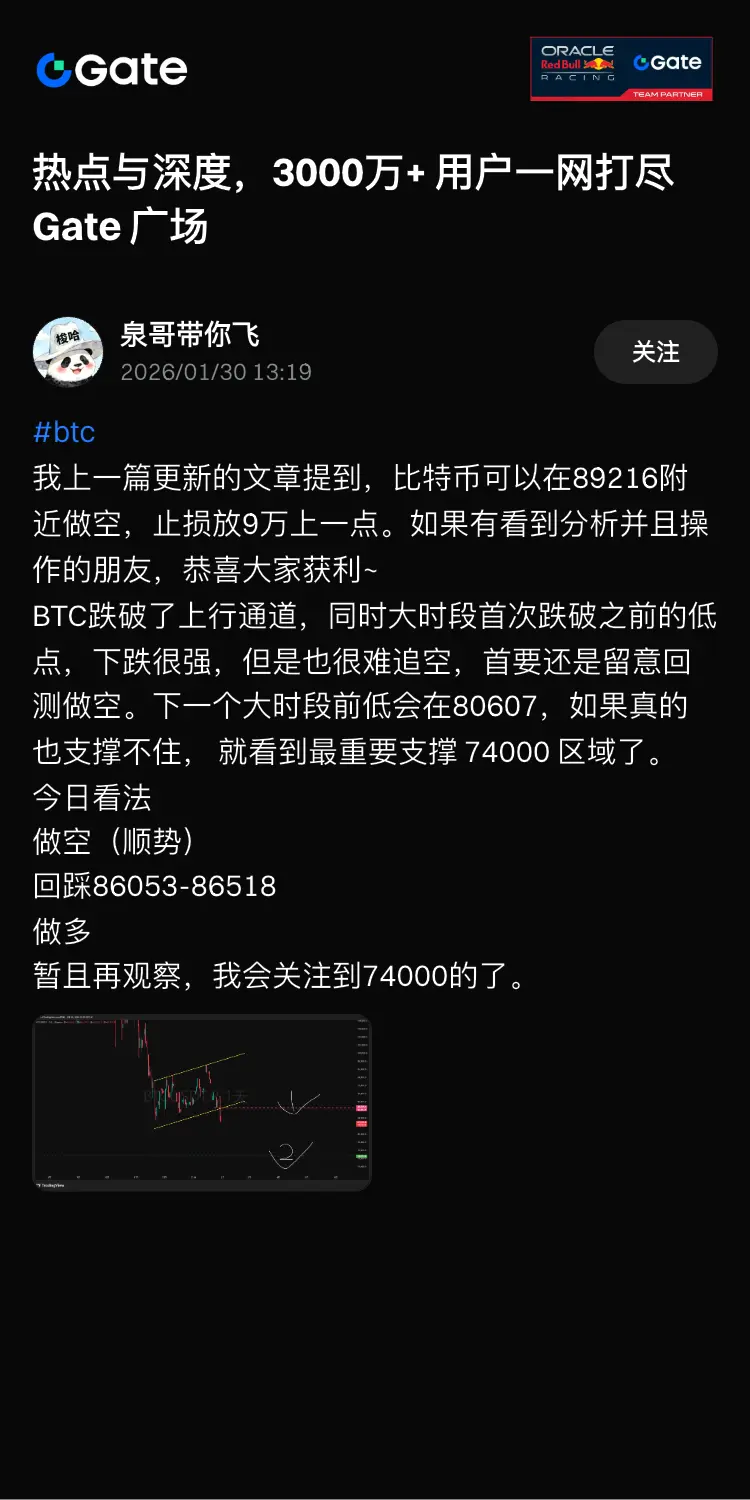Open the panda avatar profile
750x1500 pixels.
coord(68,352)
